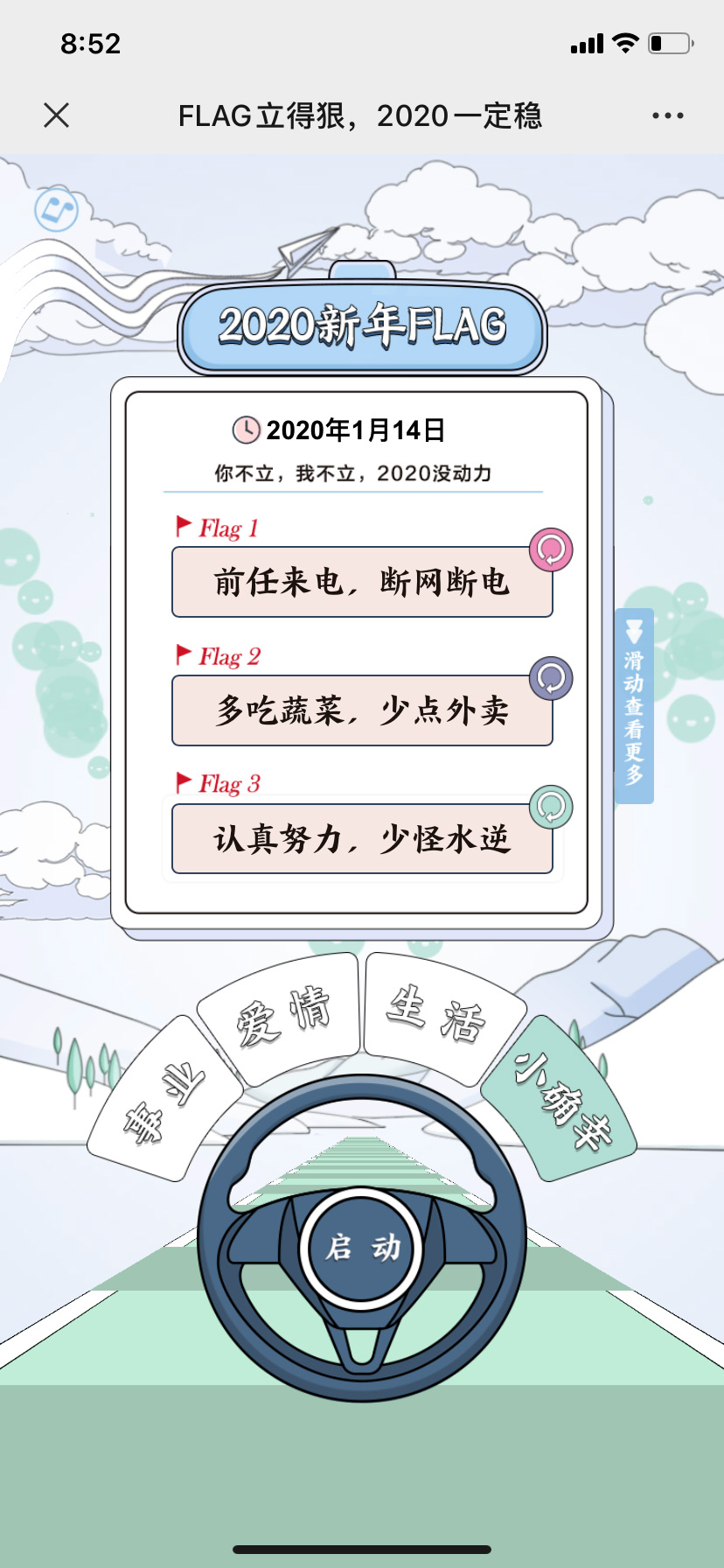
Task: Refresh Flag 3 with green button
Action: (551, 807)
